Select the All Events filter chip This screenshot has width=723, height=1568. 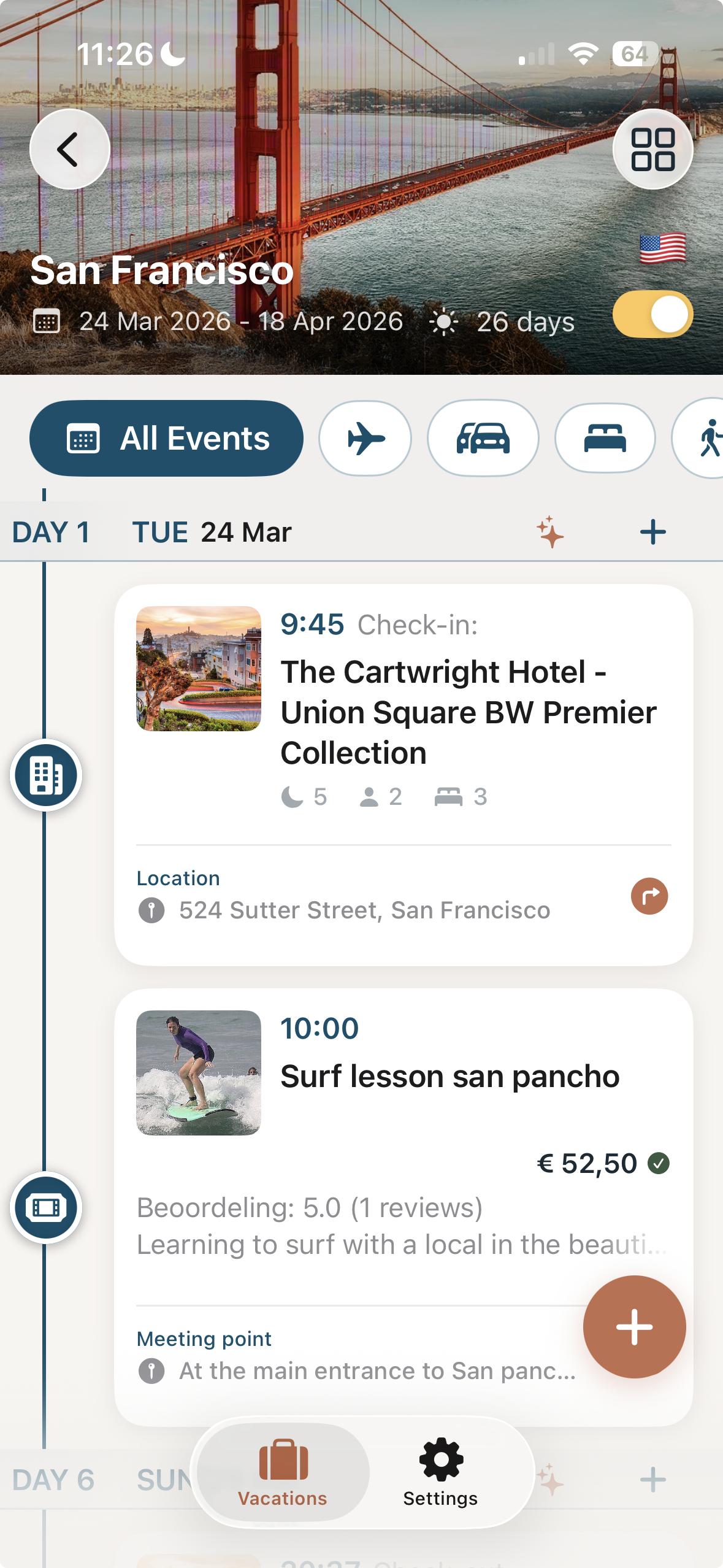(166, 438)
